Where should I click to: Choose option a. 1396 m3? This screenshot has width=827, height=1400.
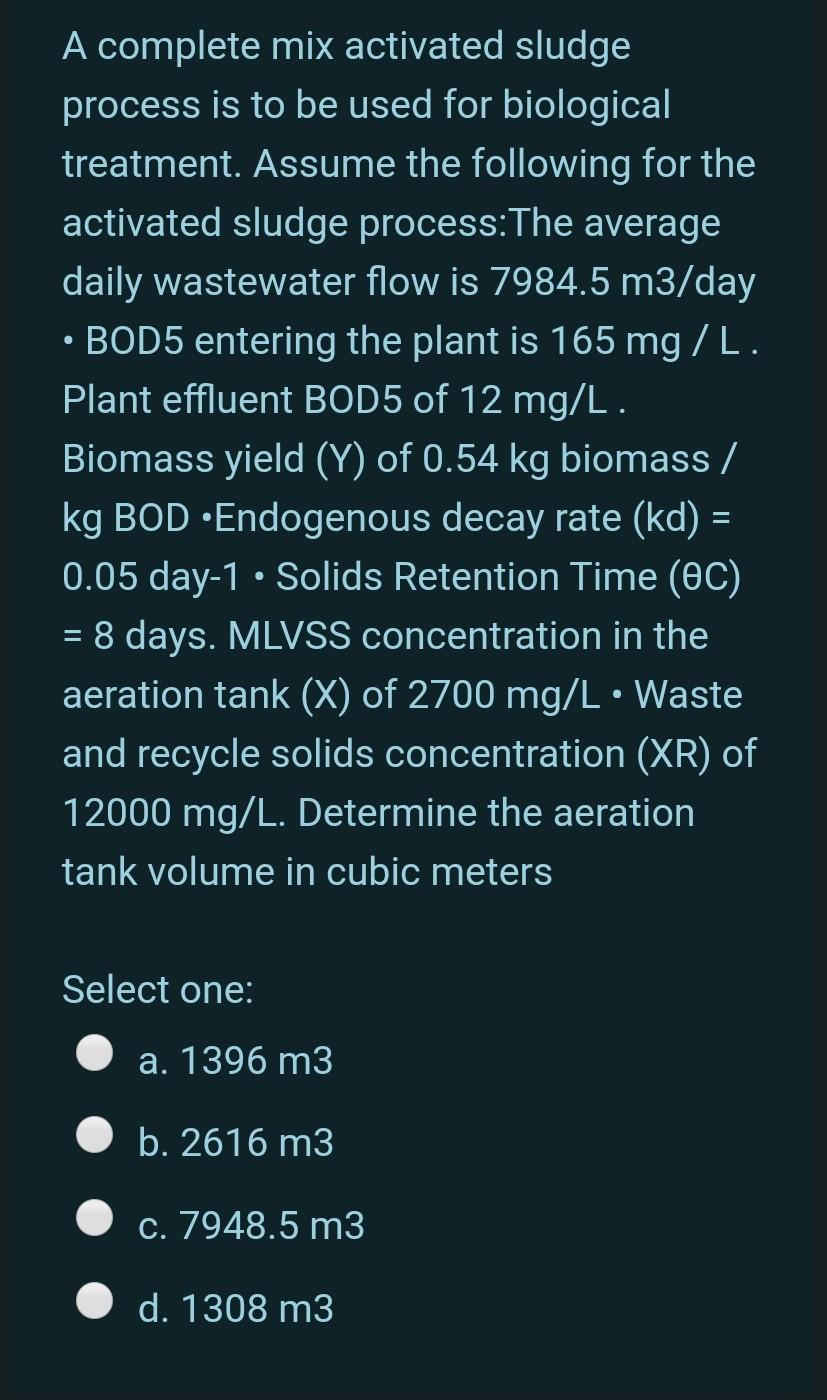(236, 1058)
